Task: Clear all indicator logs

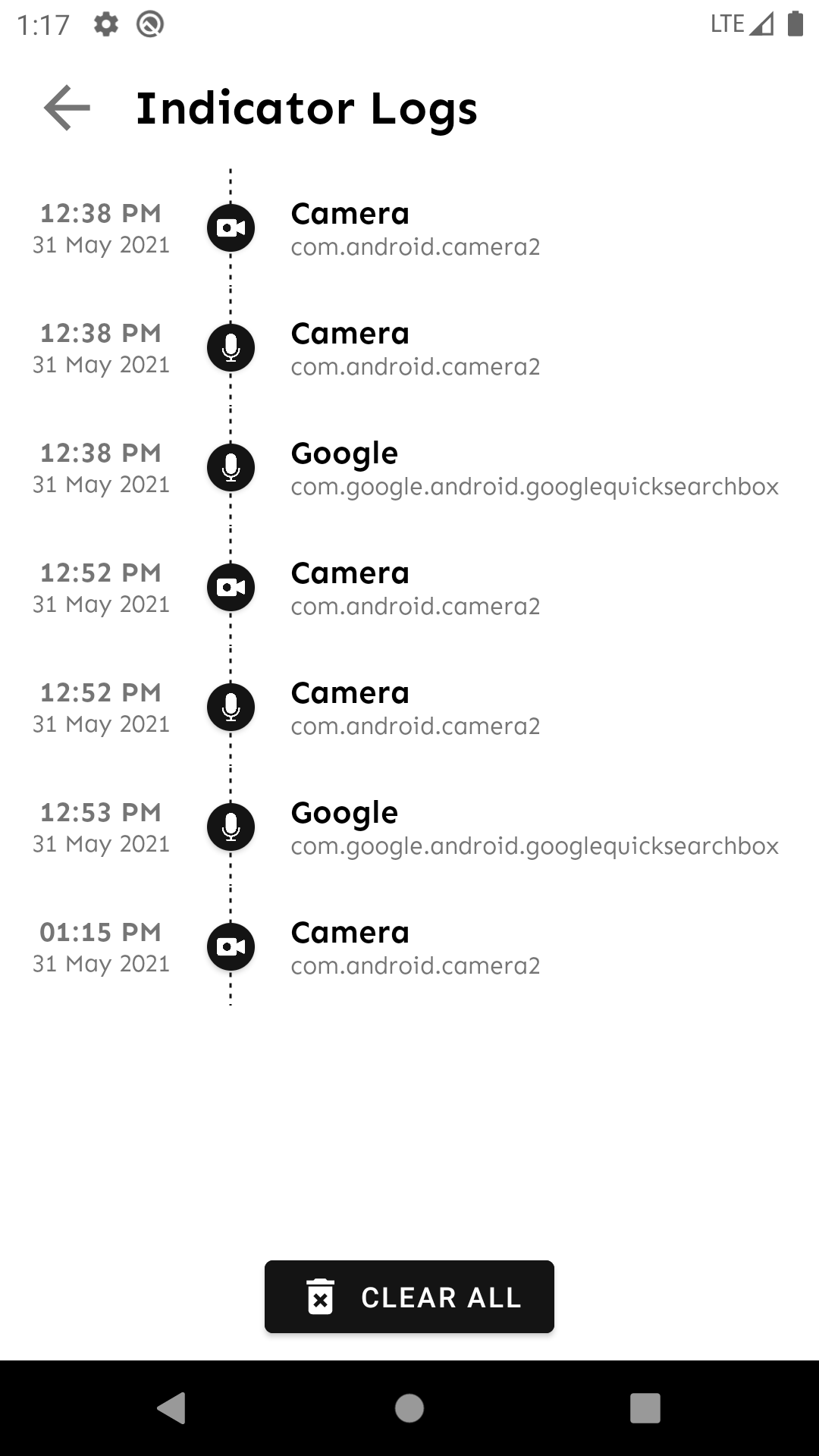Action: pyautogui.click(x=409, y=1297)
